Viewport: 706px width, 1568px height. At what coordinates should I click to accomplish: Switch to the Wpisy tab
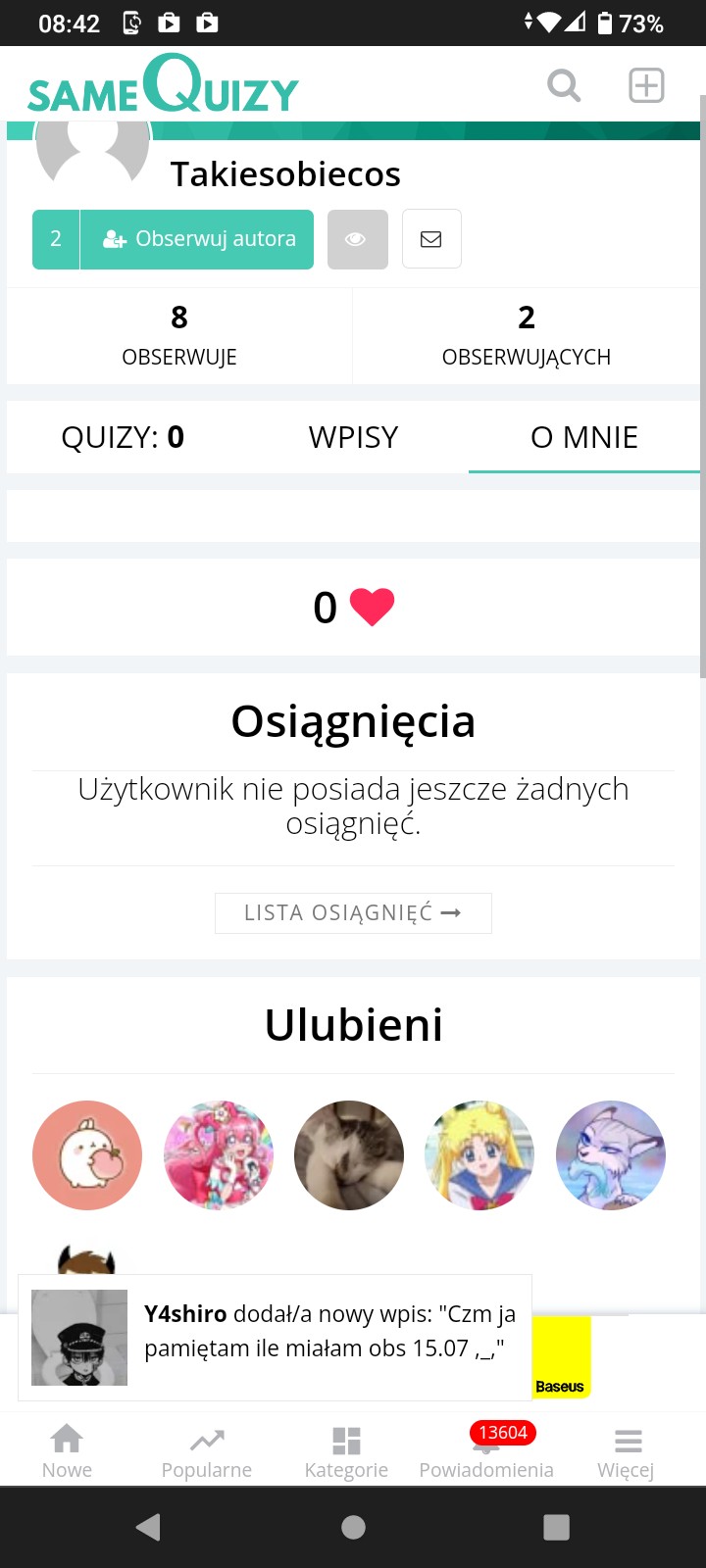353,437
